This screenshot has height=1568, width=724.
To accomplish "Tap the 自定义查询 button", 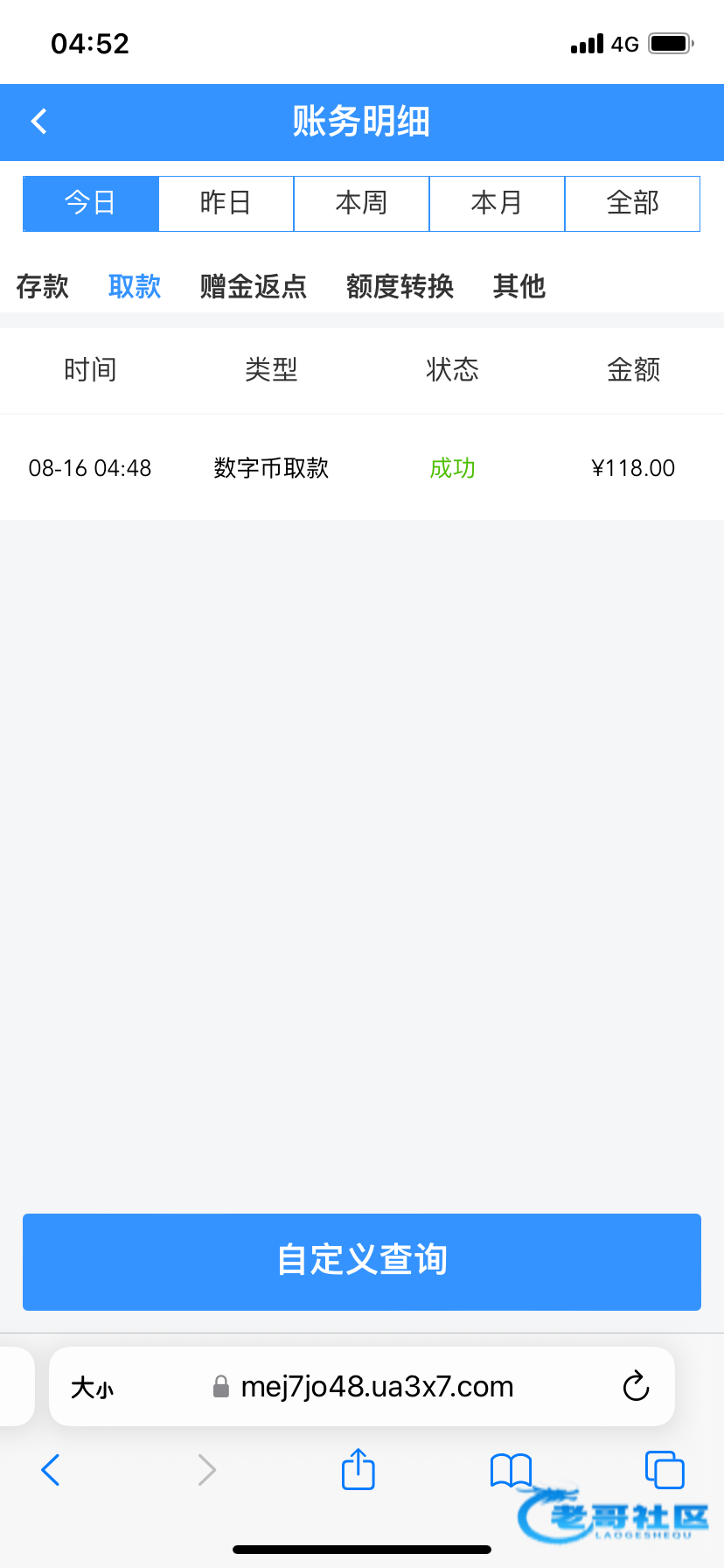I will pyautogui.click(x=362, y=1261).
